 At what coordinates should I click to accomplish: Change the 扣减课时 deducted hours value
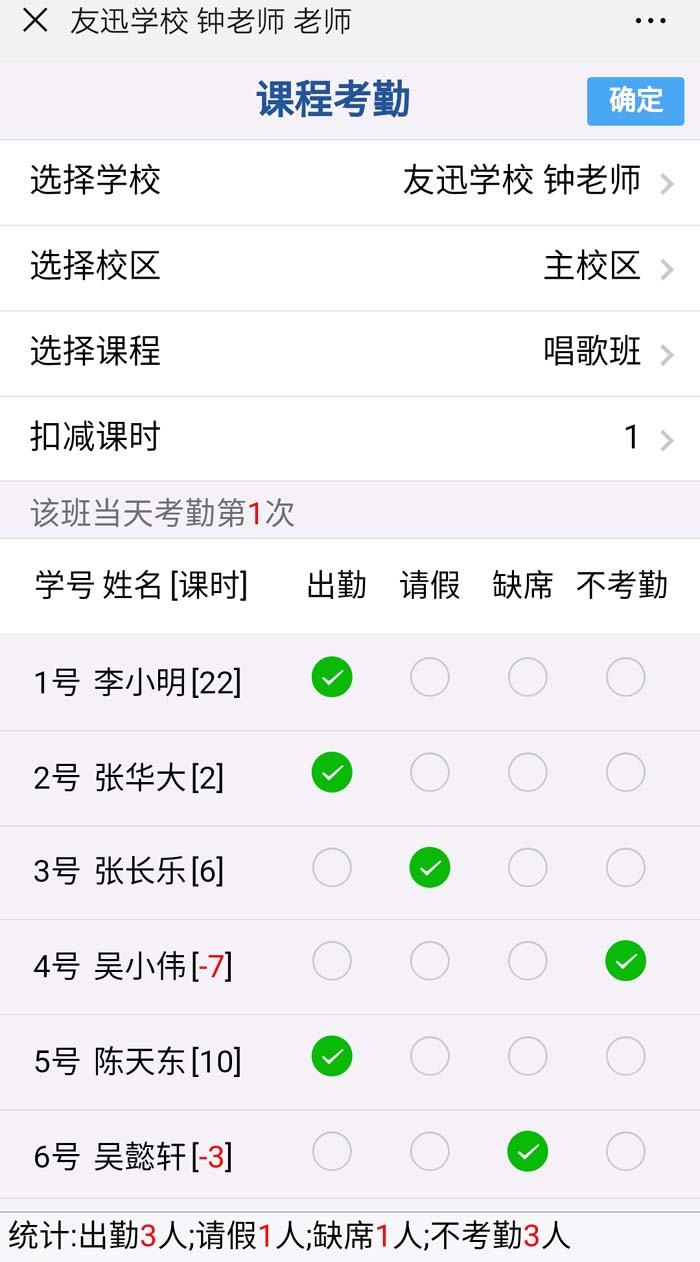coord(350,438)
